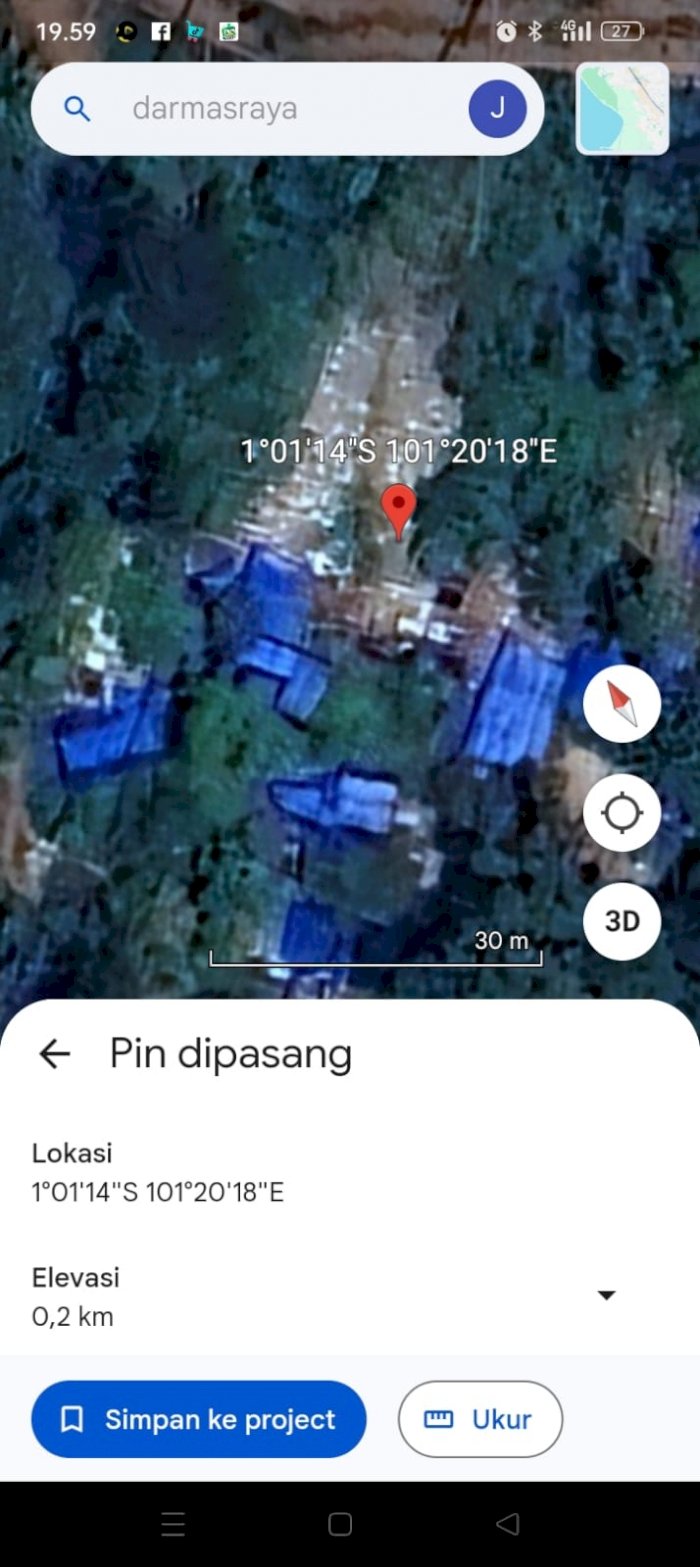Switch to 3D view
This screenshot has width=700, height=1567.
coord(622,921)
